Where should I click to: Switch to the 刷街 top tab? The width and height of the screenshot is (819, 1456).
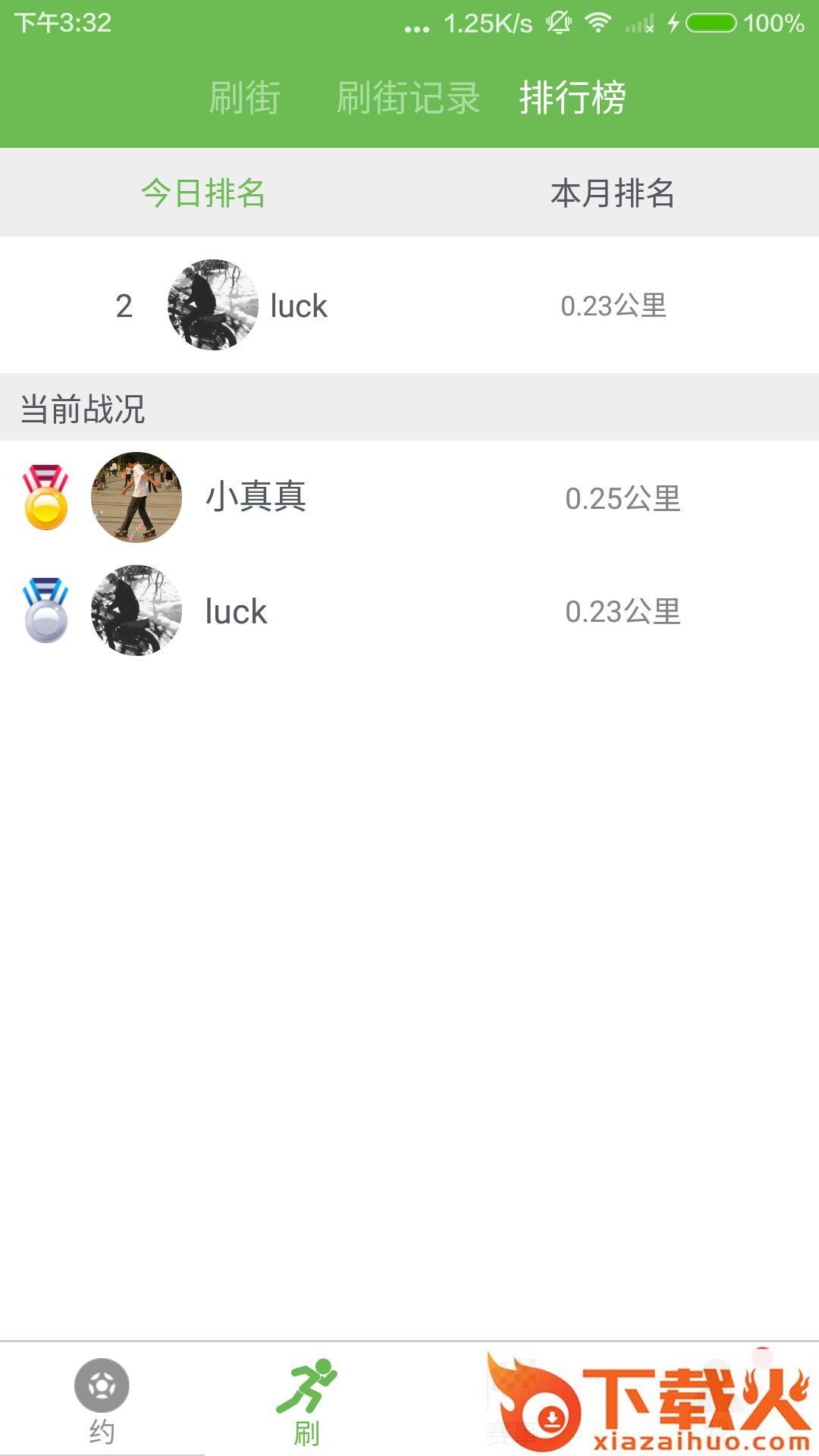point(245,98)
